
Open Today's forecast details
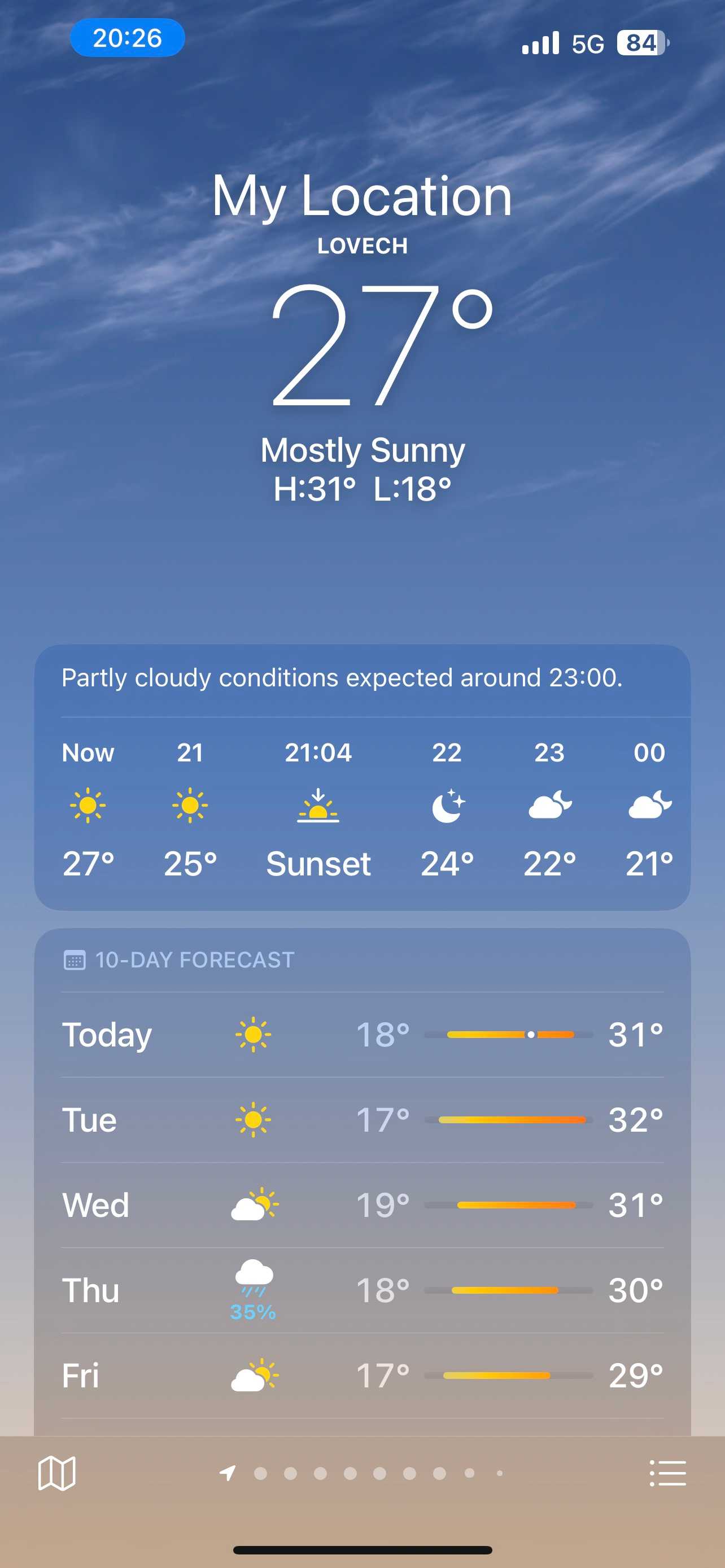click(362, 1035)
